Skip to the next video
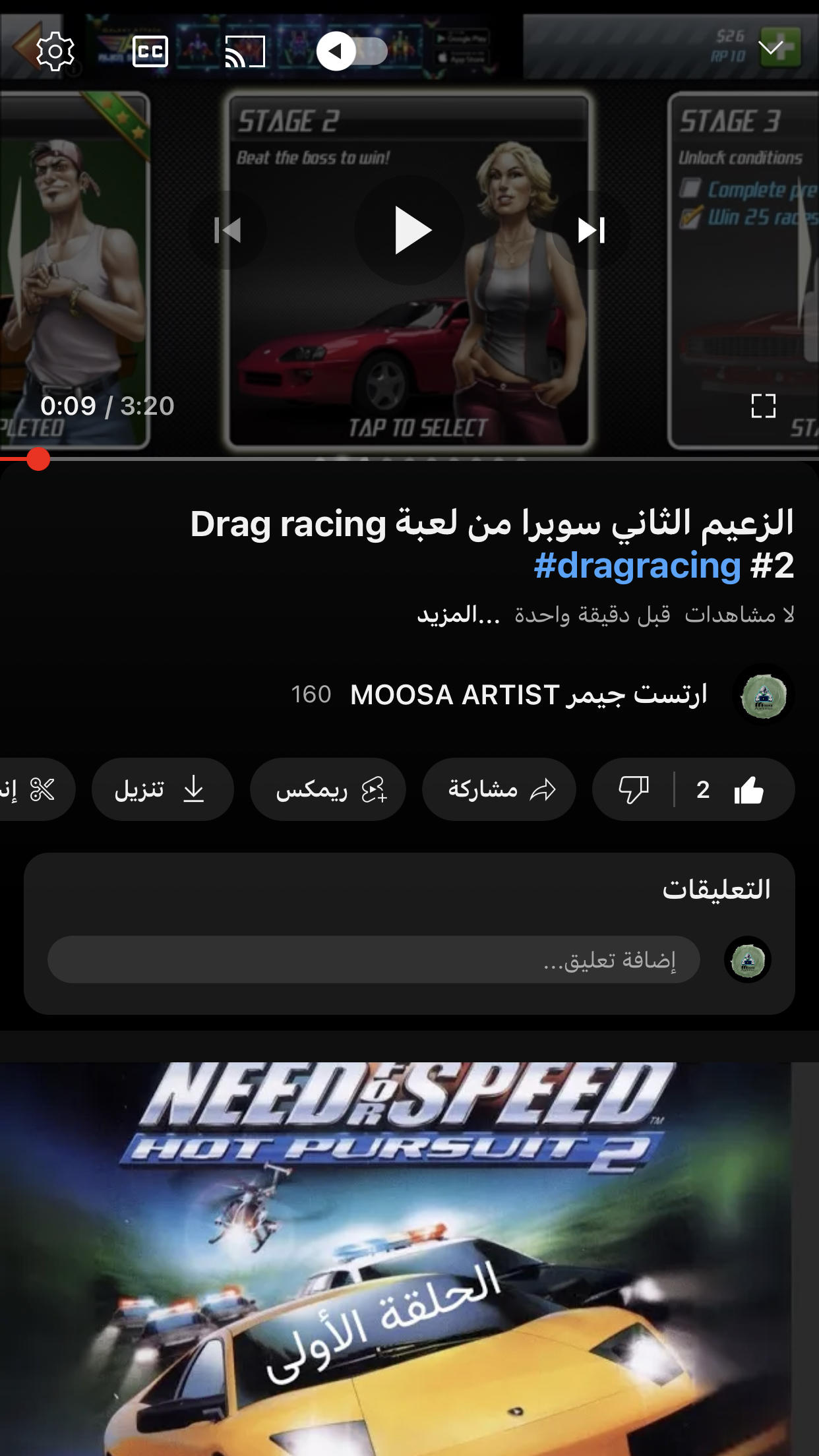819x1456 pixels. click(x=591, y=231)
